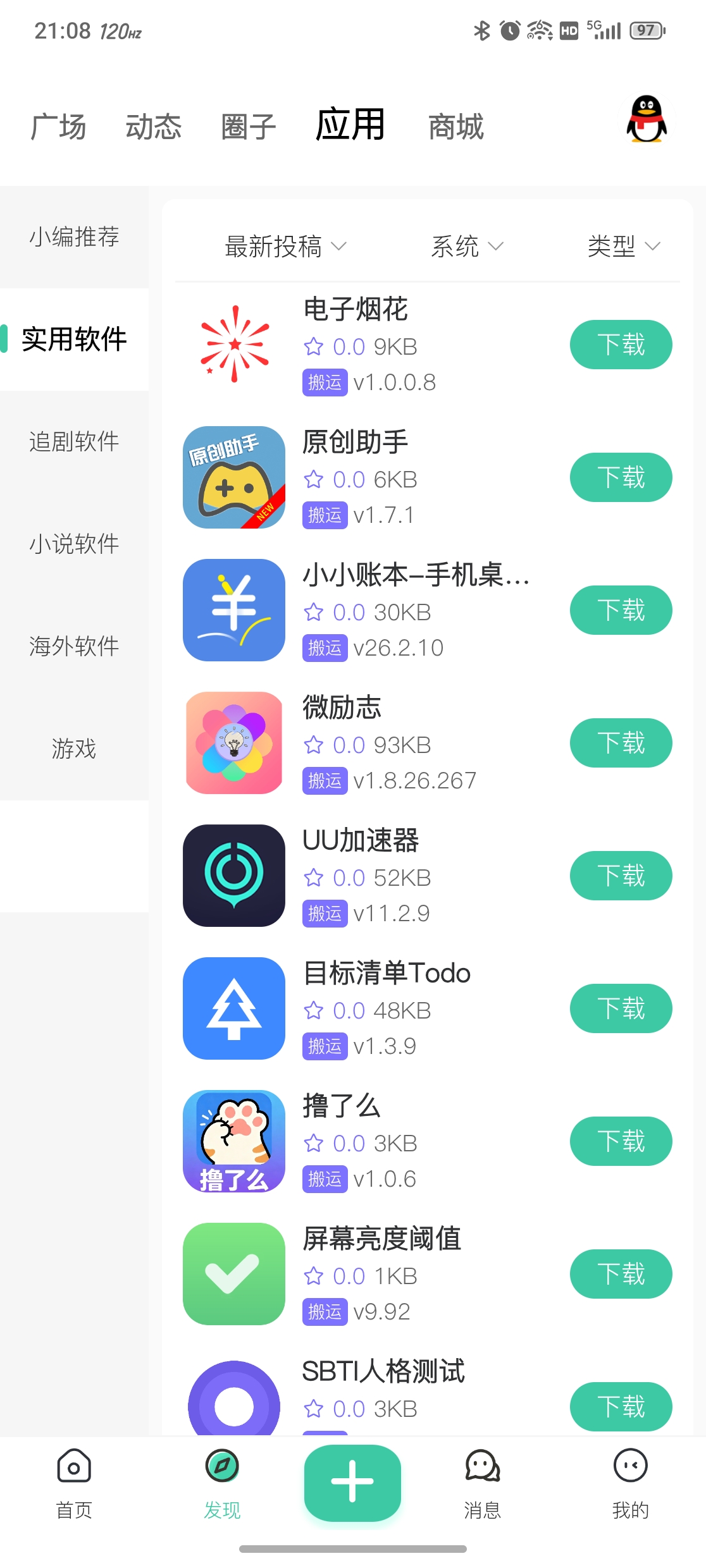Screen dimensions: 706x1568
Task: Open the 微励志 app entry
Action: point(367,743)
